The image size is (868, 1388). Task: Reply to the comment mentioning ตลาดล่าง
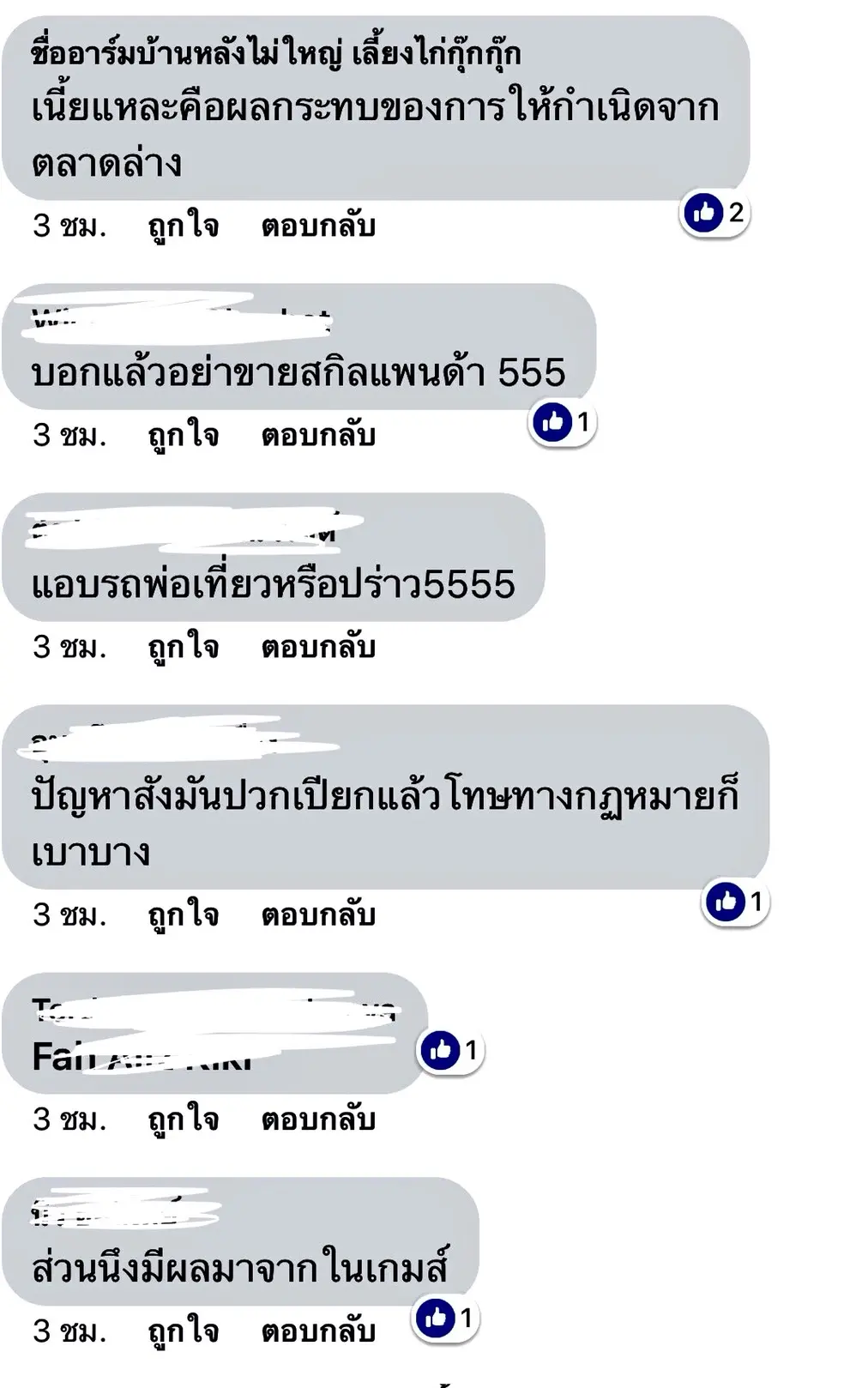coord(318,226)
